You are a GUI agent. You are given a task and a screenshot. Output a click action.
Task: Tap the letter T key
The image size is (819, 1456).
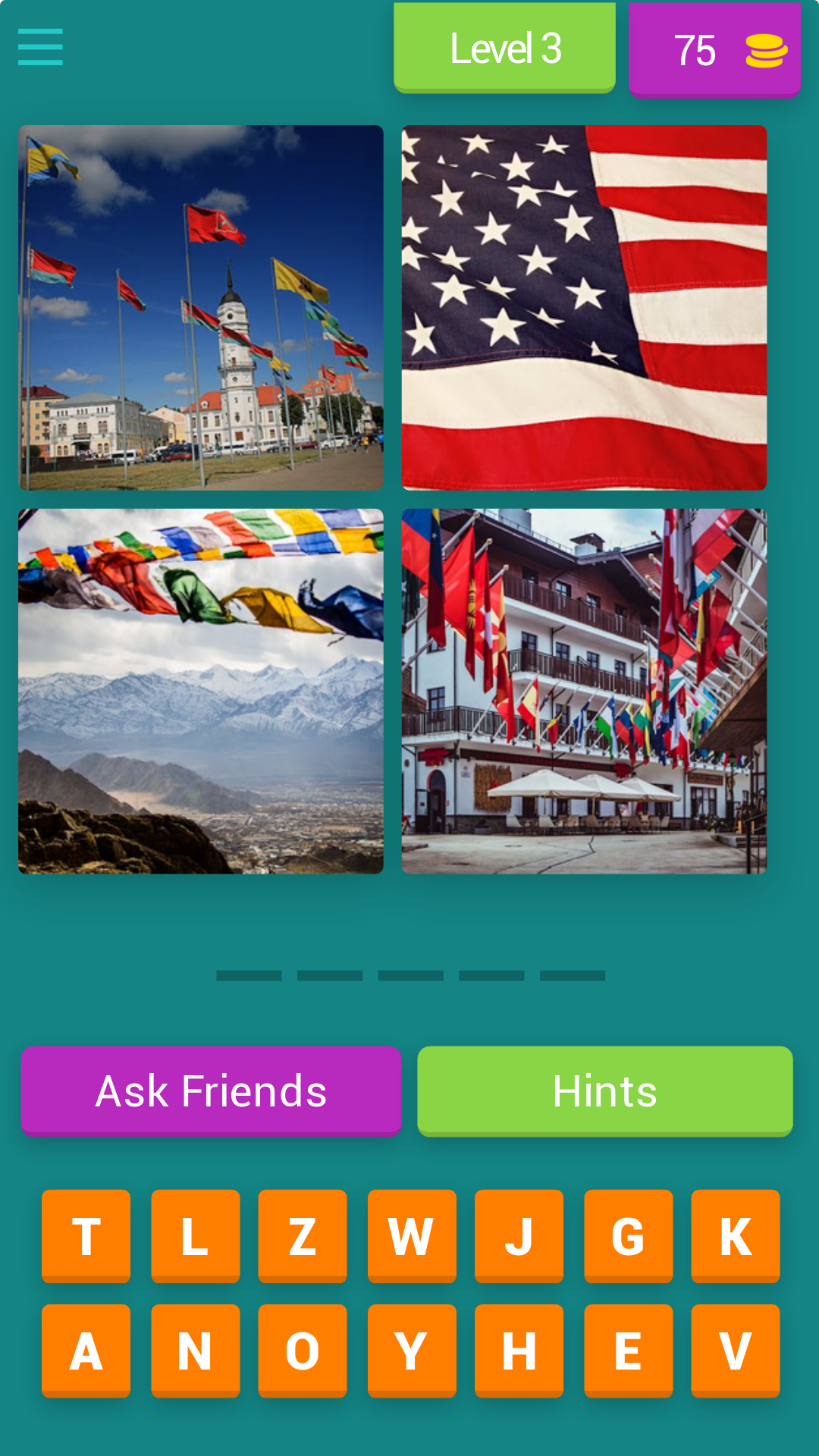pyautogui.click(x=86, y=1236)
